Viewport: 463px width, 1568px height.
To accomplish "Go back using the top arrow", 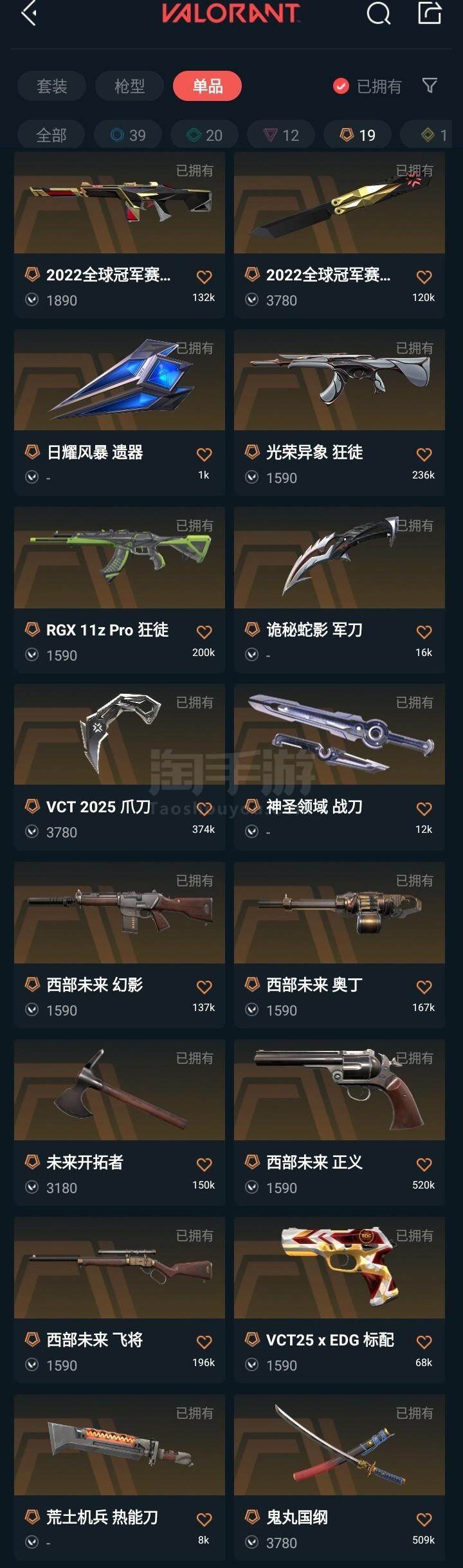I will pyautogui.click(x=28, y=13).
